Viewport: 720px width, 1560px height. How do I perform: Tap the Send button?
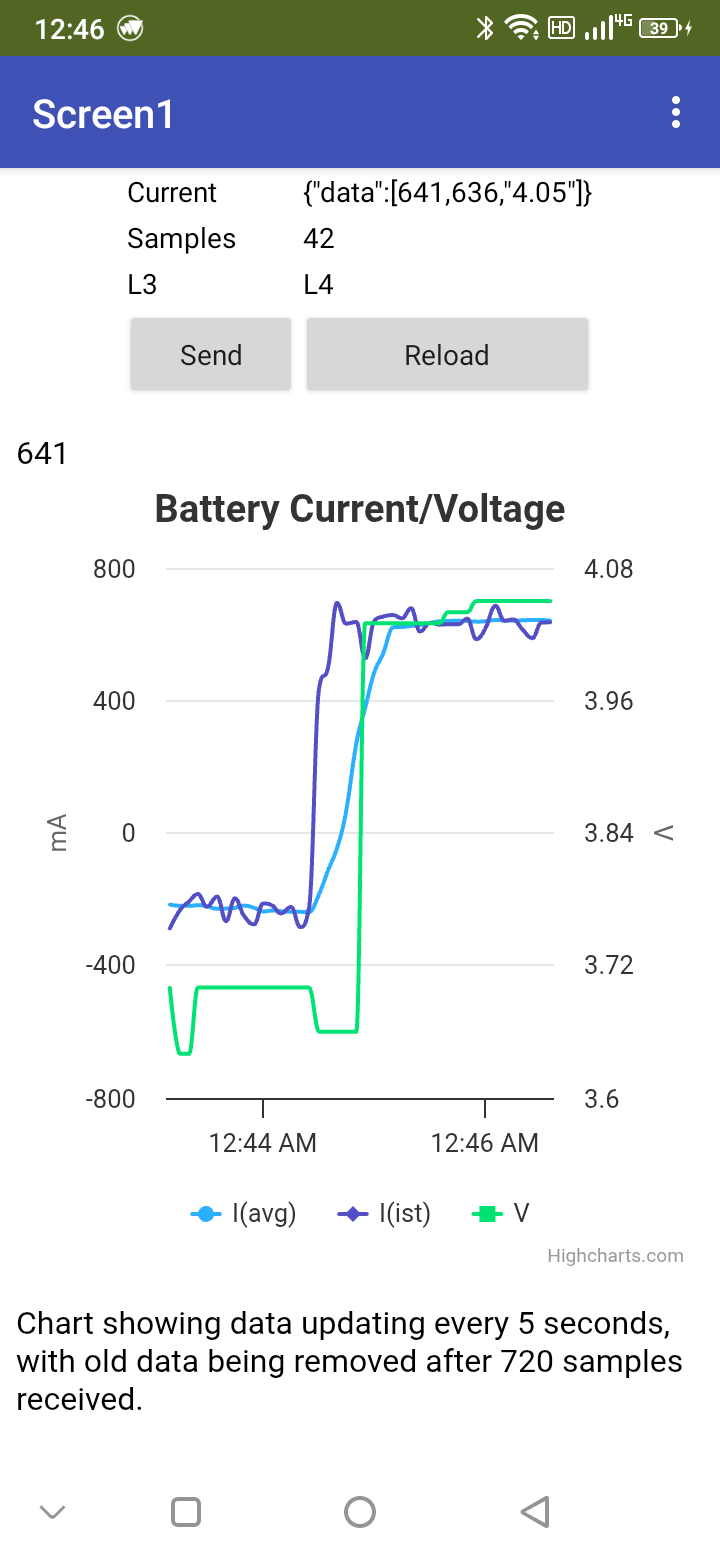point(211,355)
